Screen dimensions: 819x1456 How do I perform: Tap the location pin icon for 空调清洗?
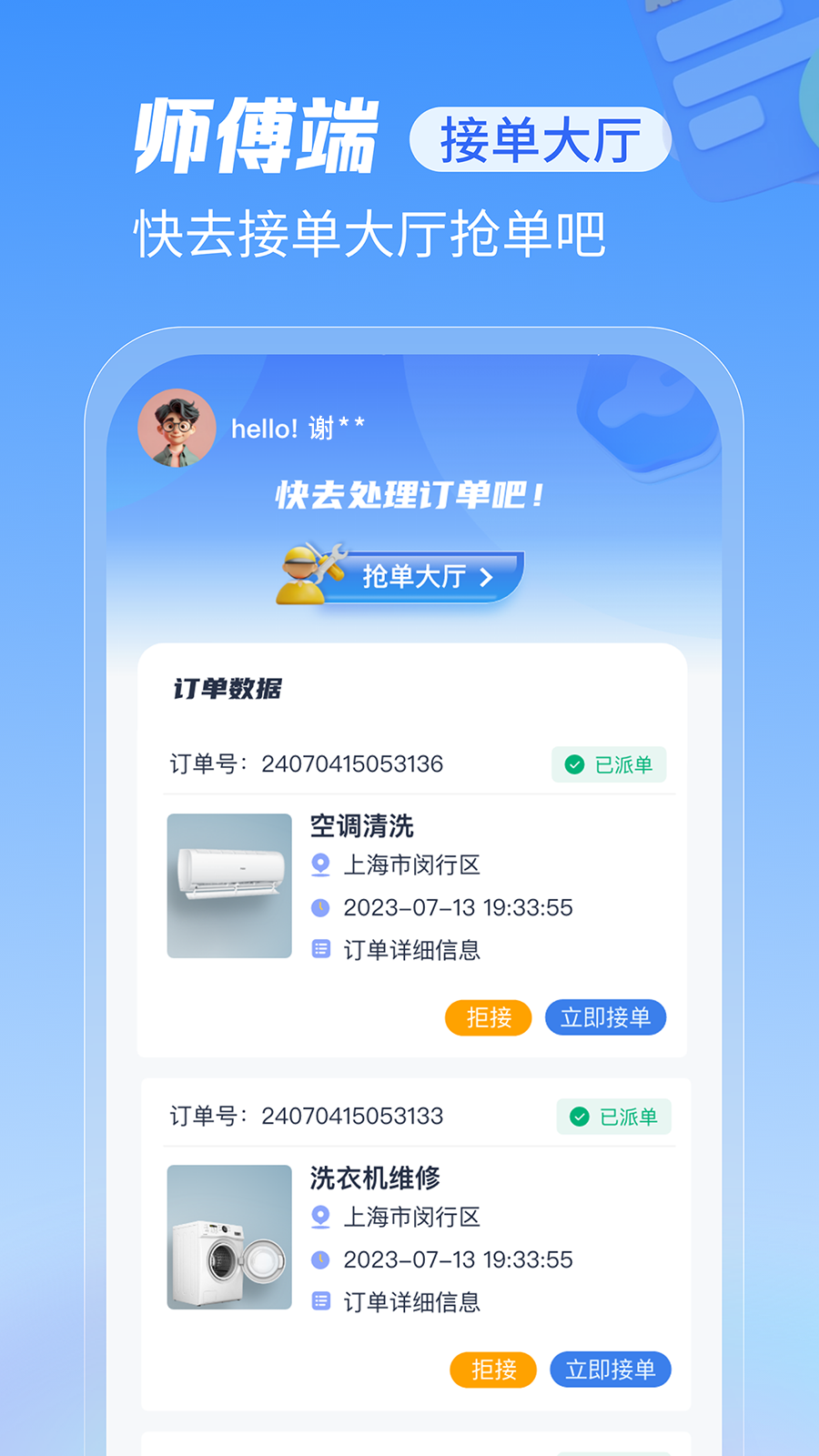tap(319, 865)
